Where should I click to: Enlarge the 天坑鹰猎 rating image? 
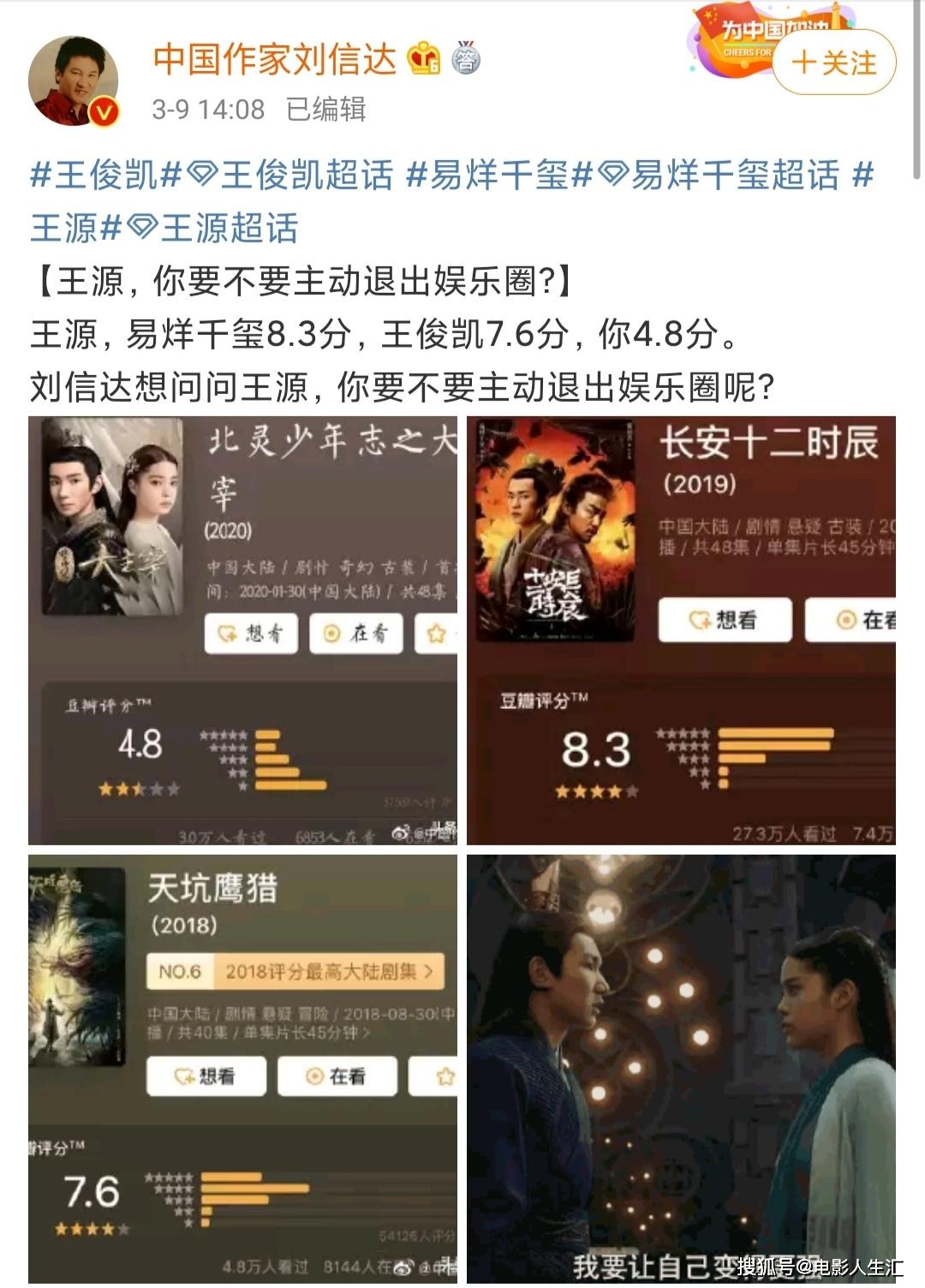click(242, 1068)
